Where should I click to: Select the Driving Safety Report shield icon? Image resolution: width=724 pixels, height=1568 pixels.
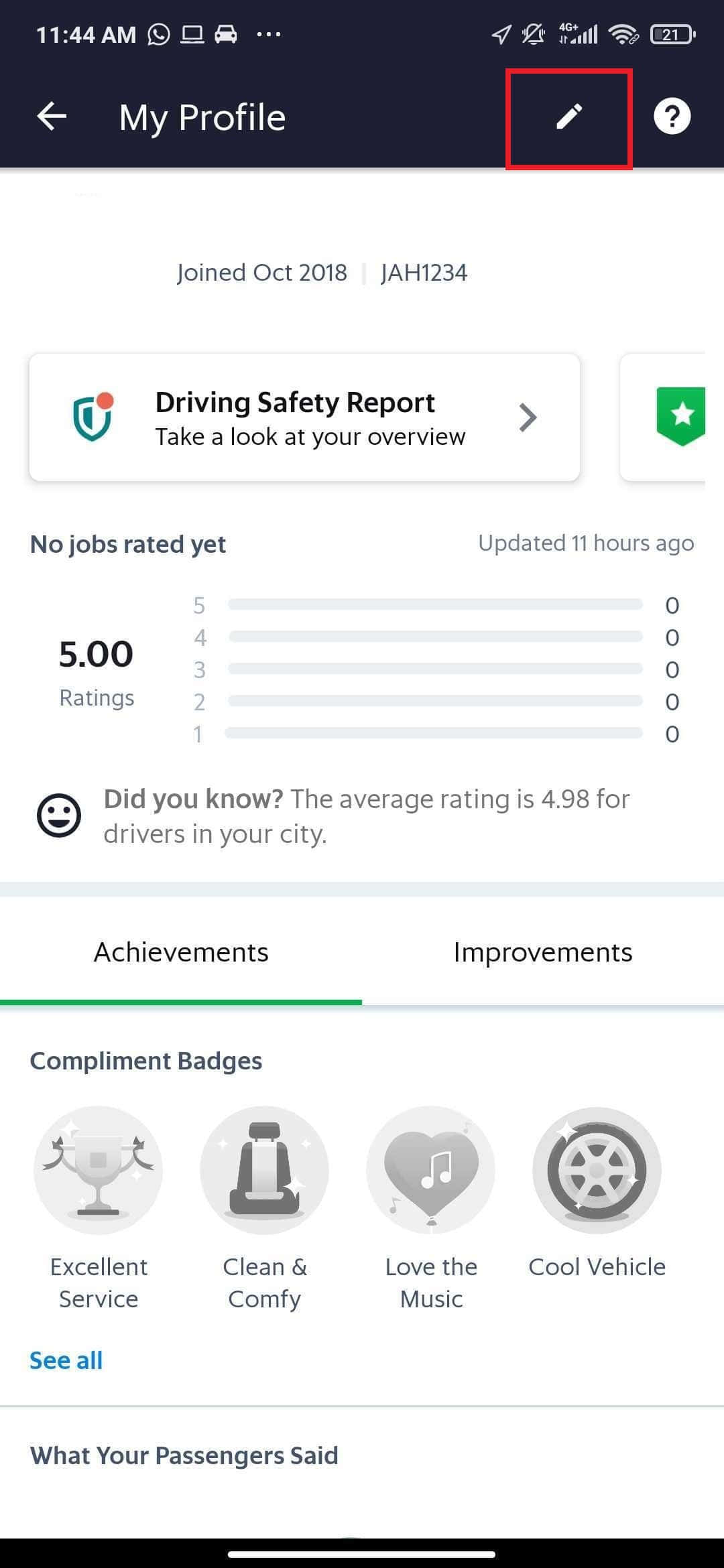pos(94,417)
